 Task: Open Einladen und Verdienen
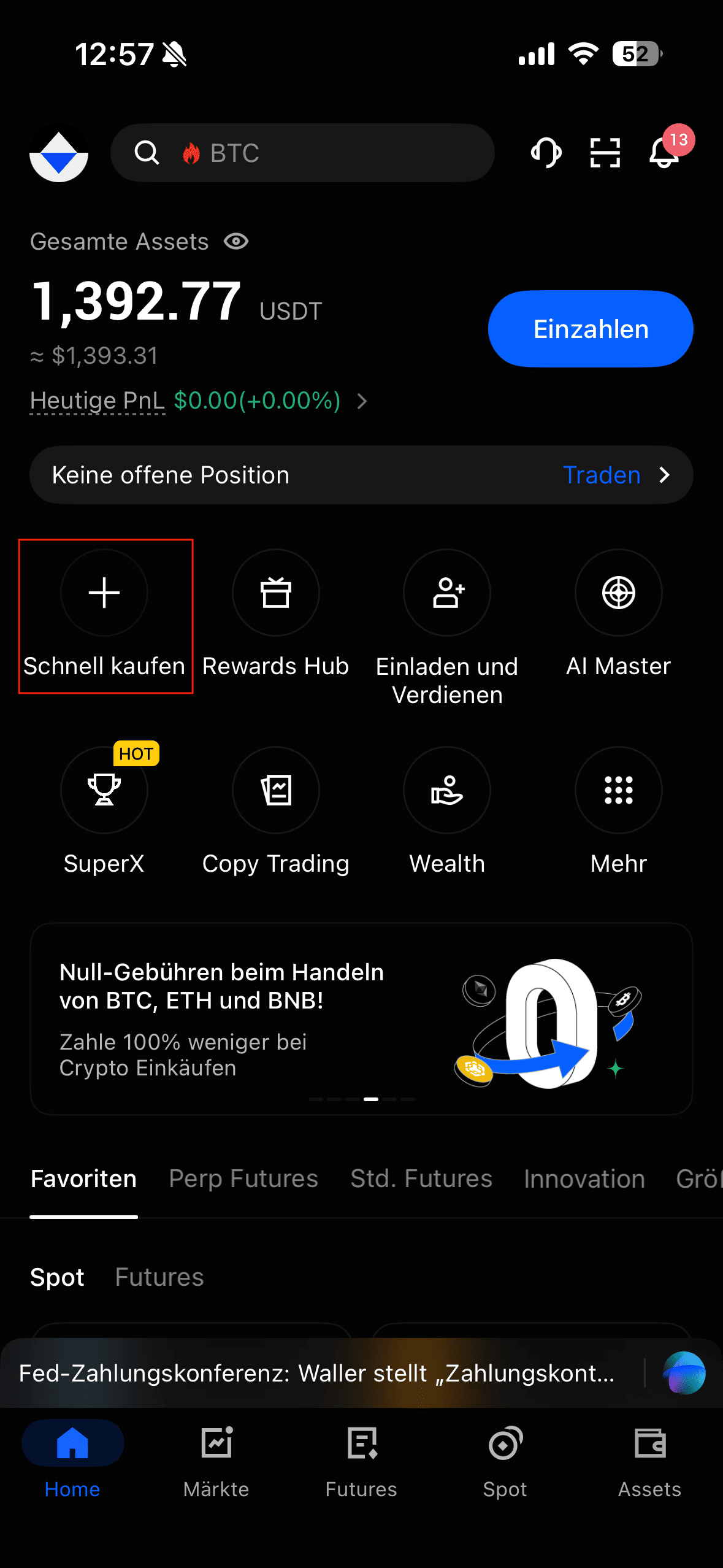[447, 626]
